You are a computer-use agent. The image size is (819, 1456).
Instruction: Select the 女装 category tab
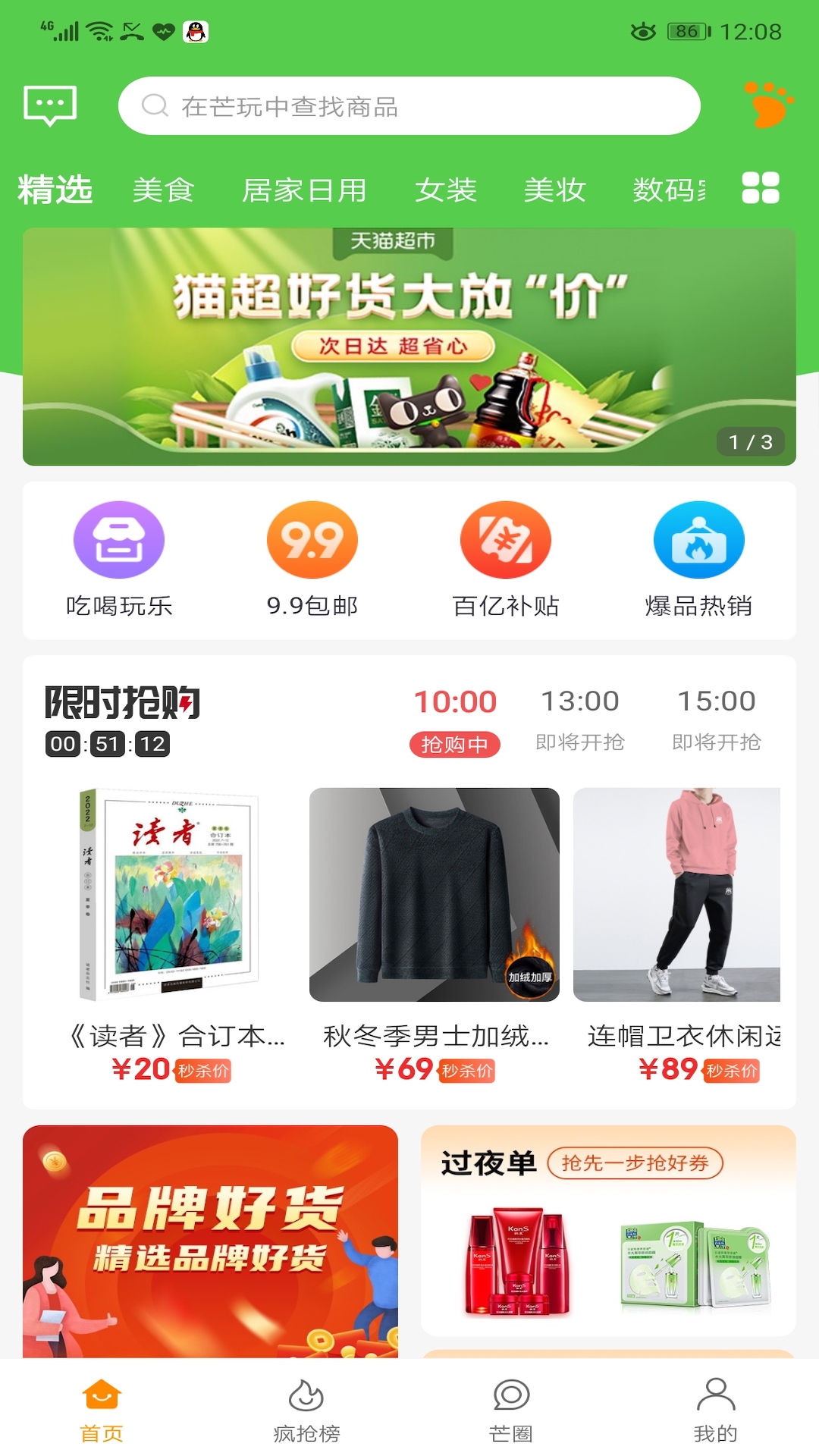[x=445, y=190]
